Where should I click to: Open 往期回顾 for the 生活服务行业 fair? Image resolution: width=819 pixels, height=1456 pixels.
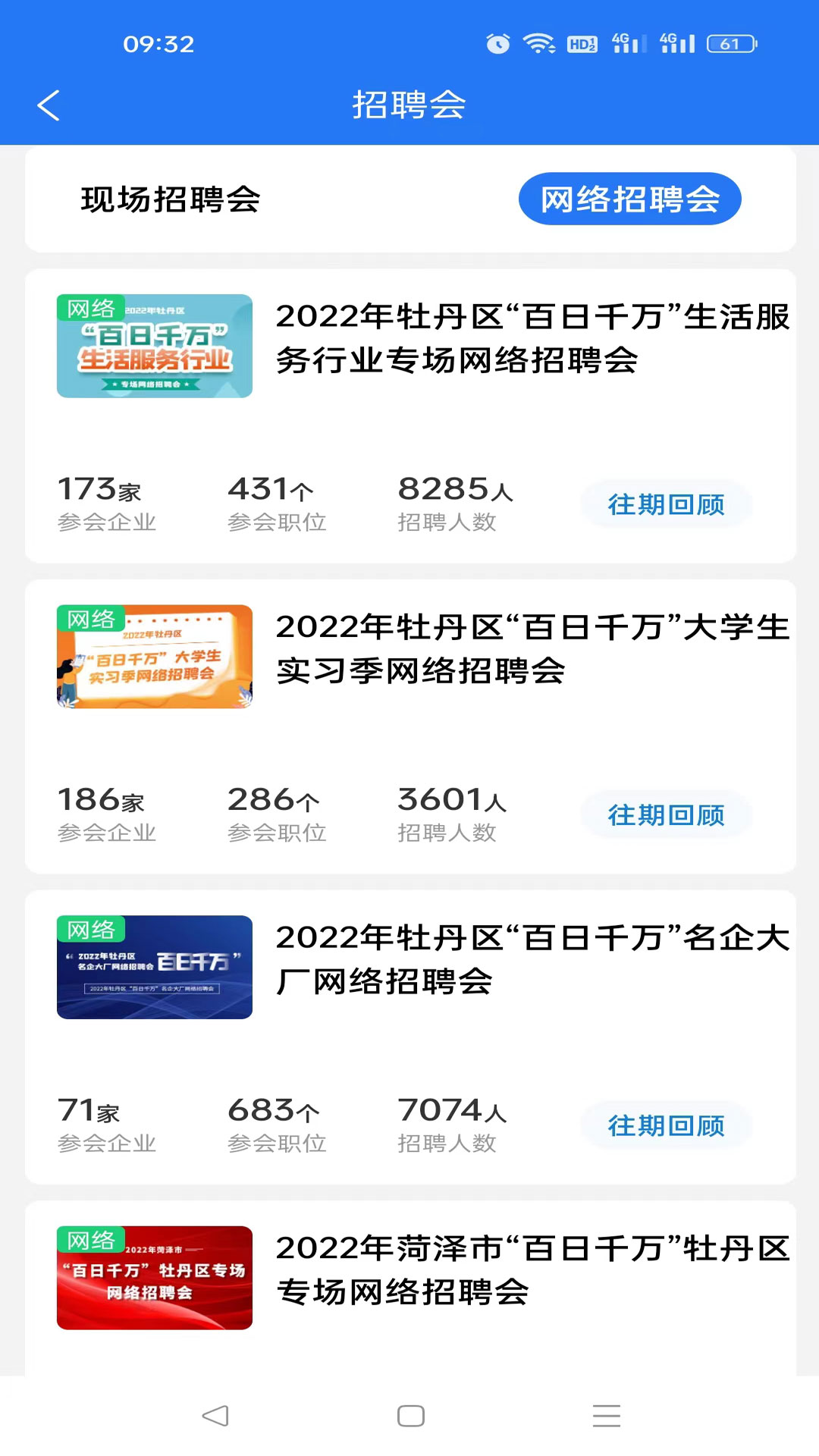click(667, 504)
